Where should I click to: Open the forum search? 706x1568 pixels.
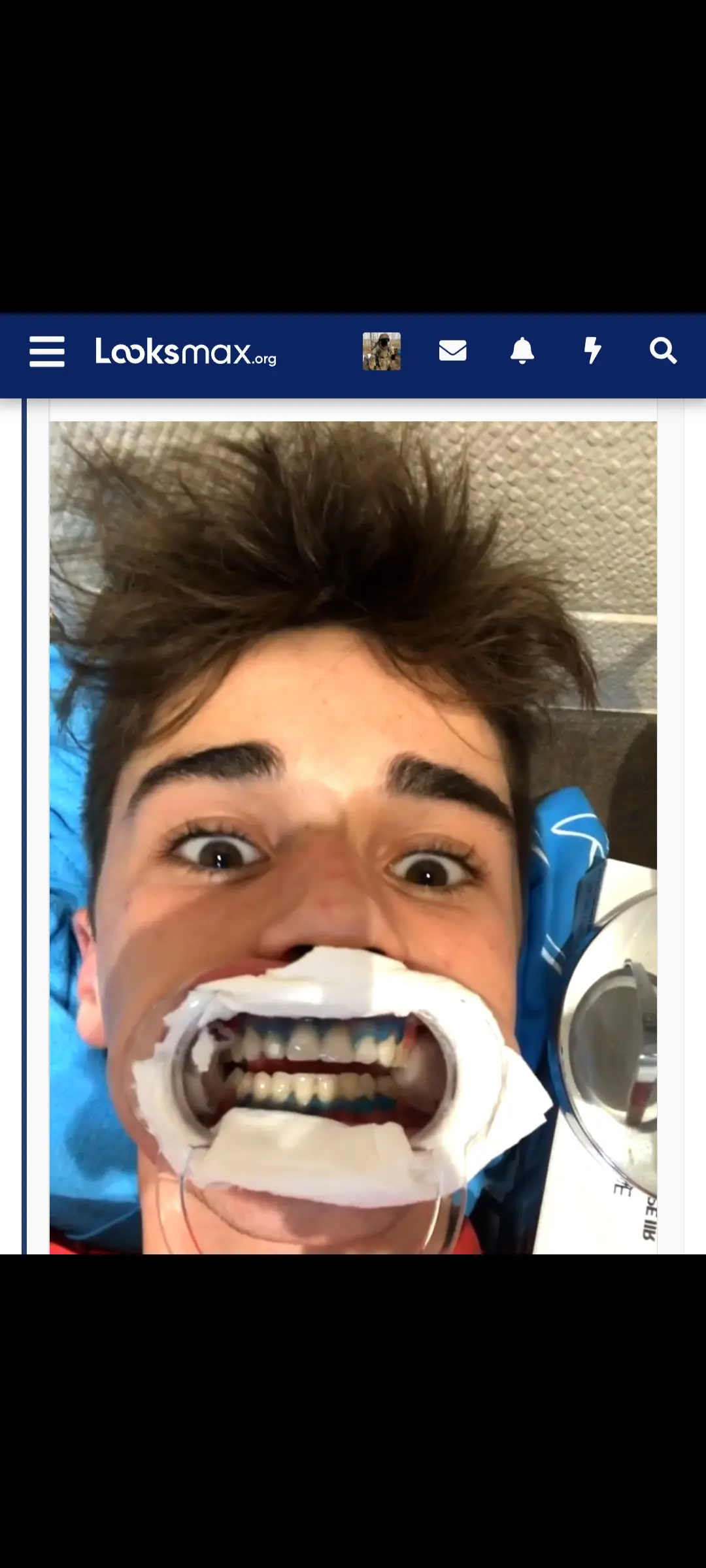tap(663, 351)
